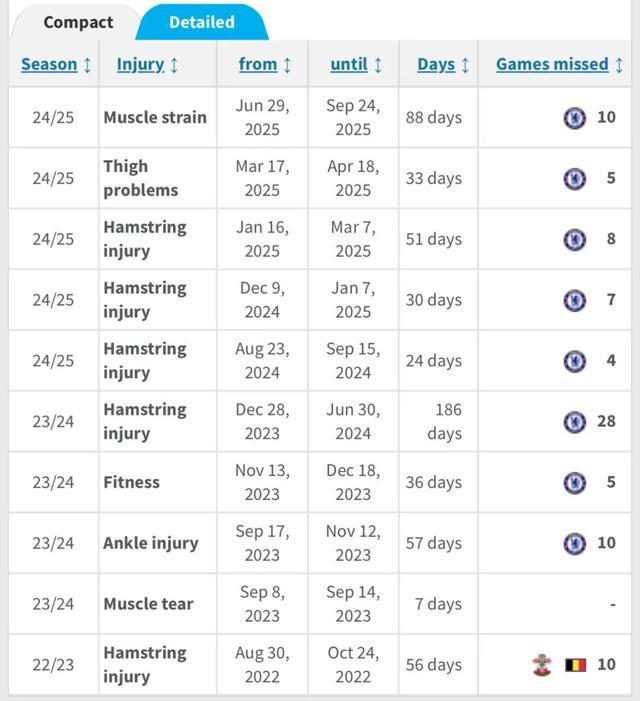The image size is (640, 701).
Task: Switch to the Compact tab
Action: click(x=78, y=22)
